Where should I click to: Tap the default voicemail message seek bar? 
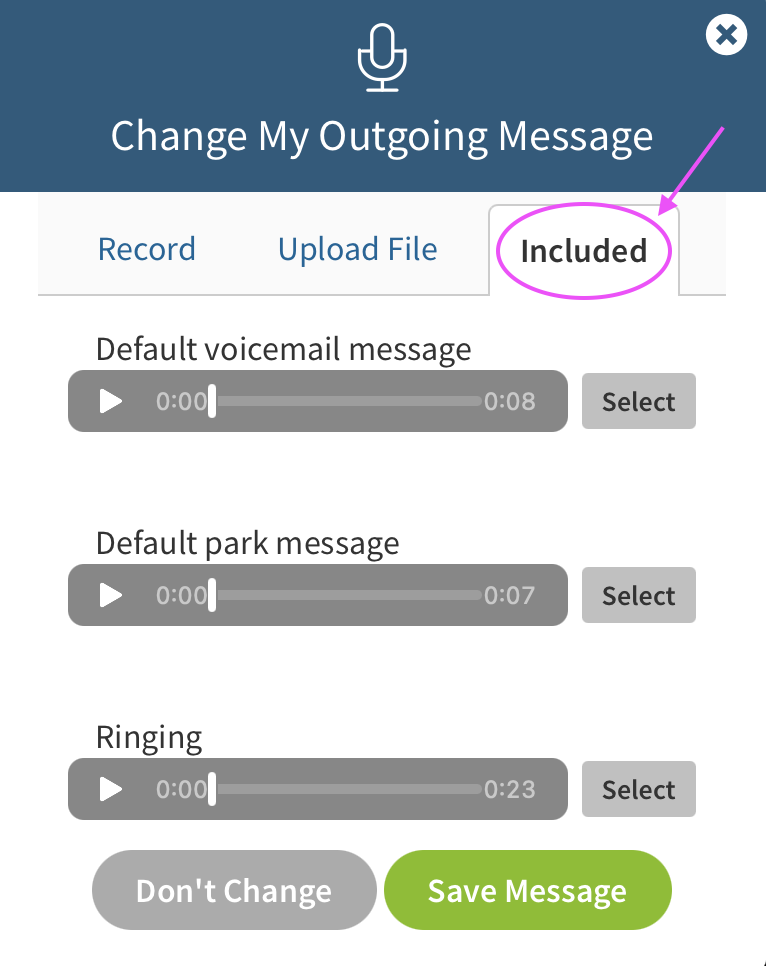346,402
